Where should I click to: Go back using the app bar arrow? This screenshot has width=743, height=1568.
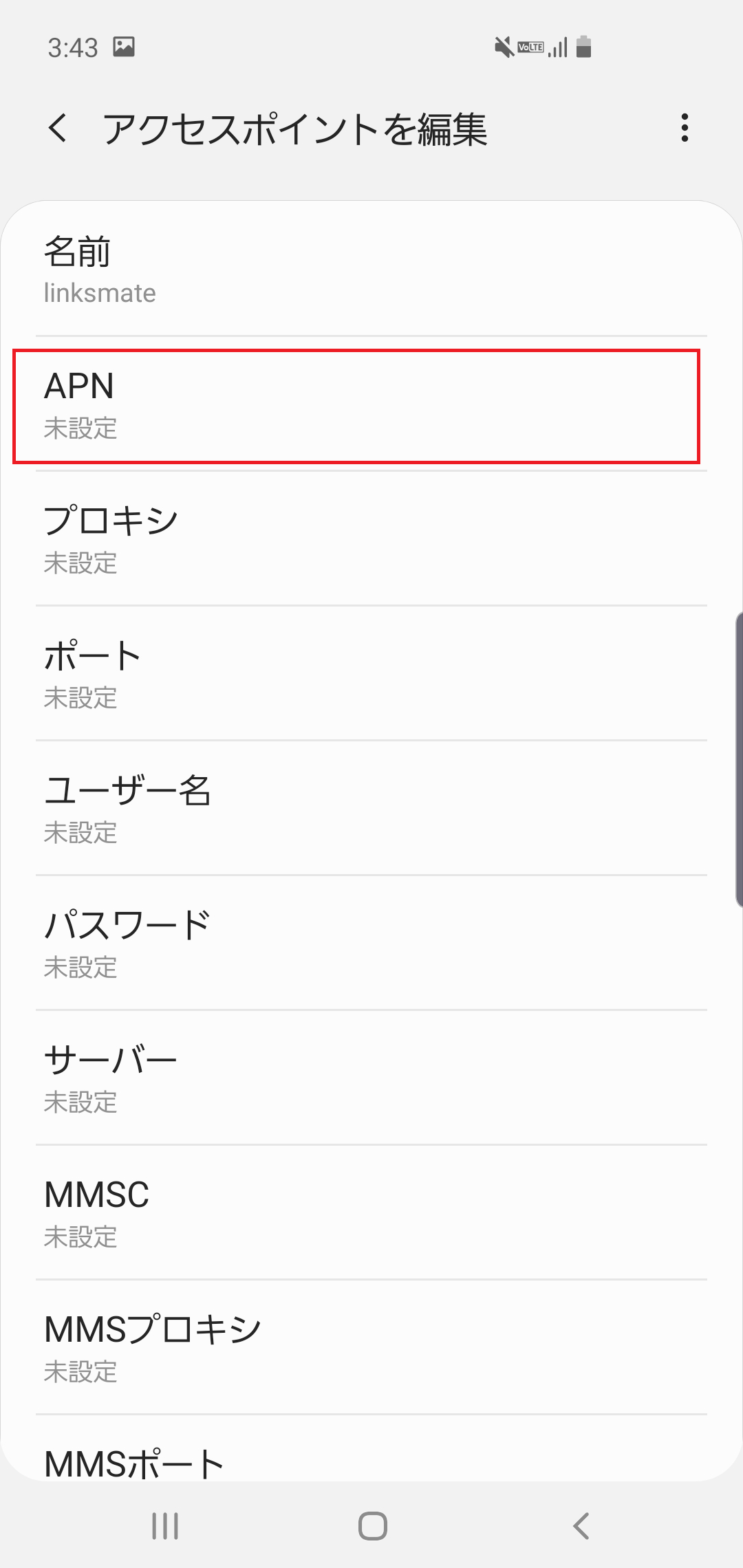(58, 128)
